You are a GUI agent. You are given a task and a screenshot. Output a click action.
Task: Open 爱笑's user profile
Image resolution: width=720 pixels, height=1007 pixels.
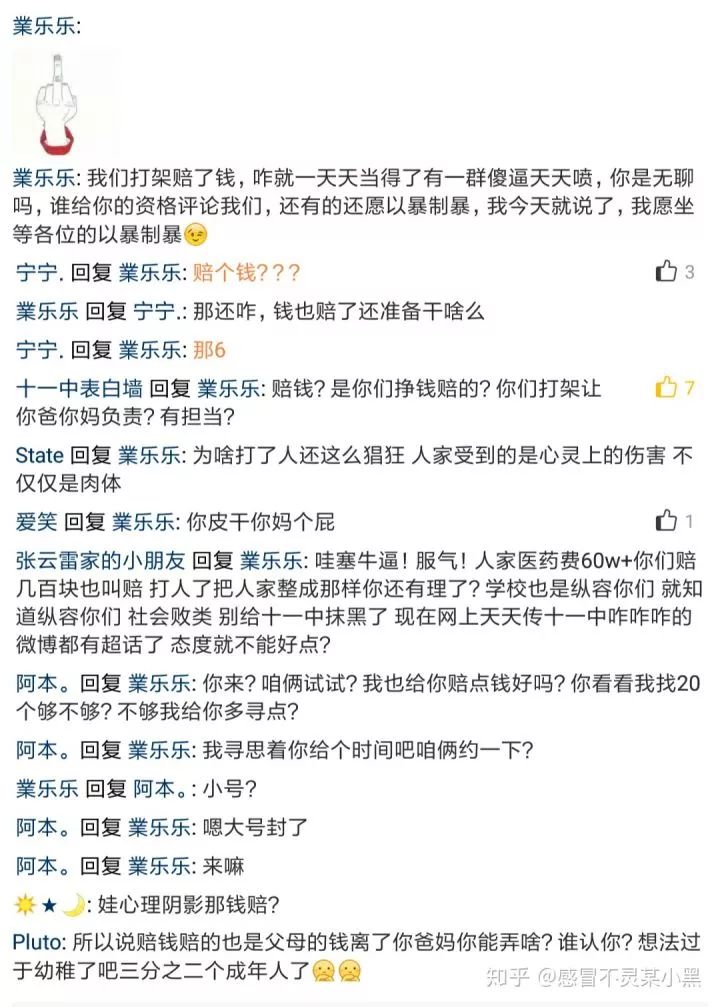37,521
